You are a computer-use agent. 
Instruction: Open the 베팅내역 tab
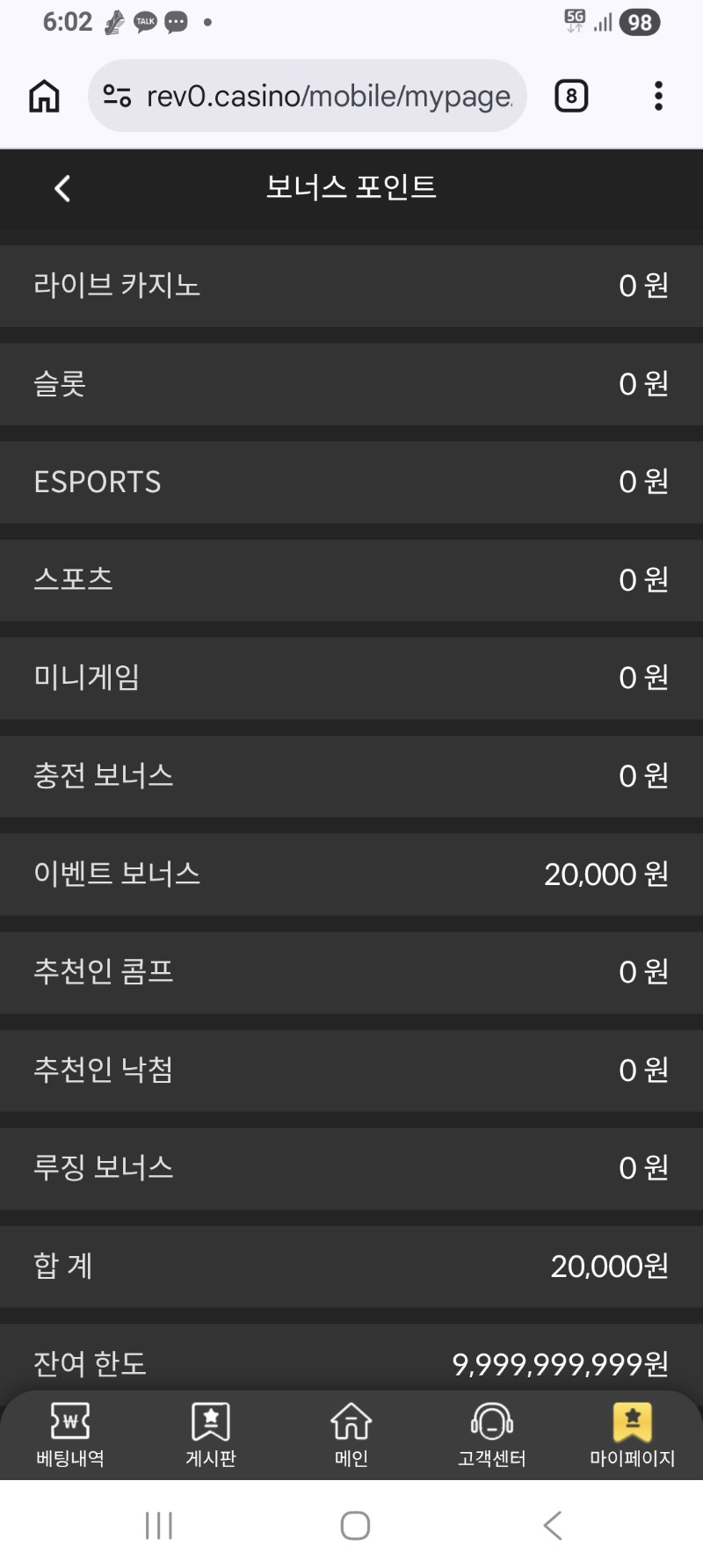[x=70, y=1434]
